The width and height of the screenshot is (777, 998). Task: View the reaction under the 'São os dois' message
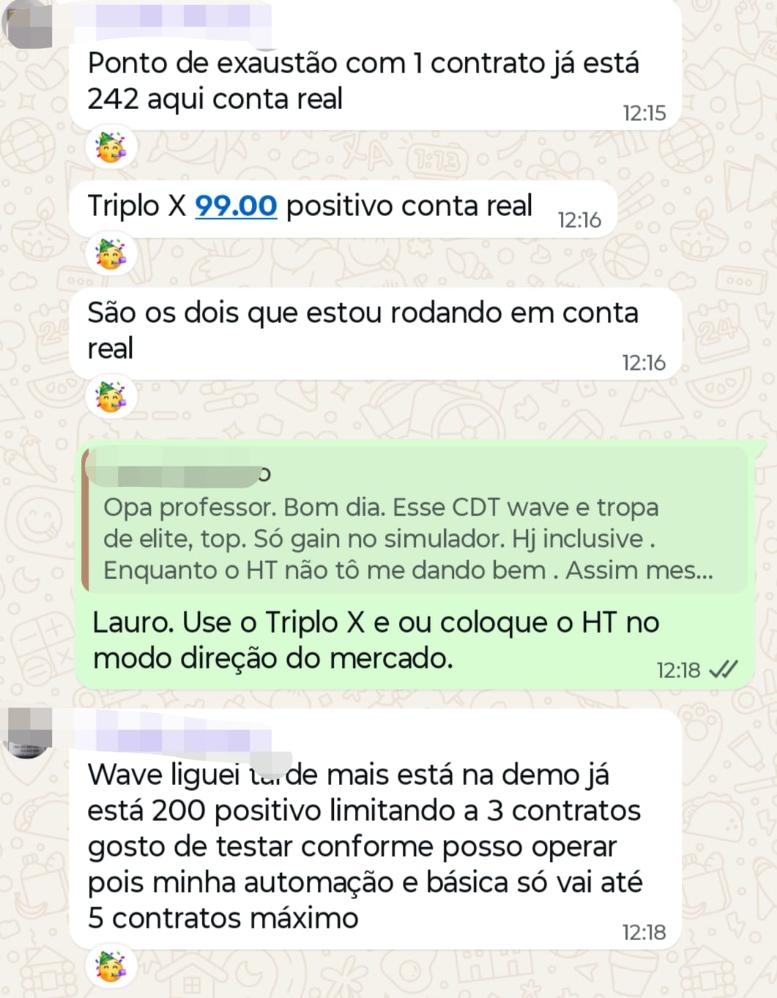[x=112, y=397]
